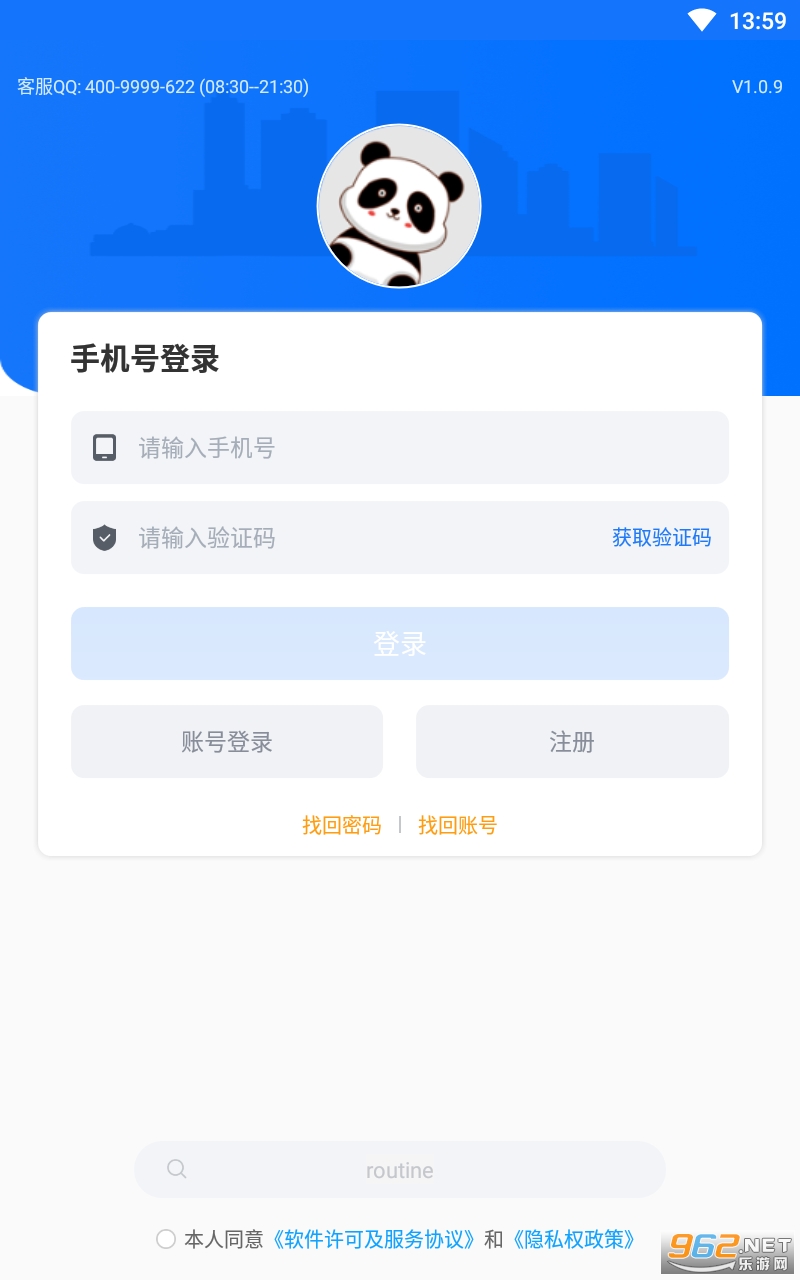Click the magnifier icon in the routine search bar

tap(177, 1169)
